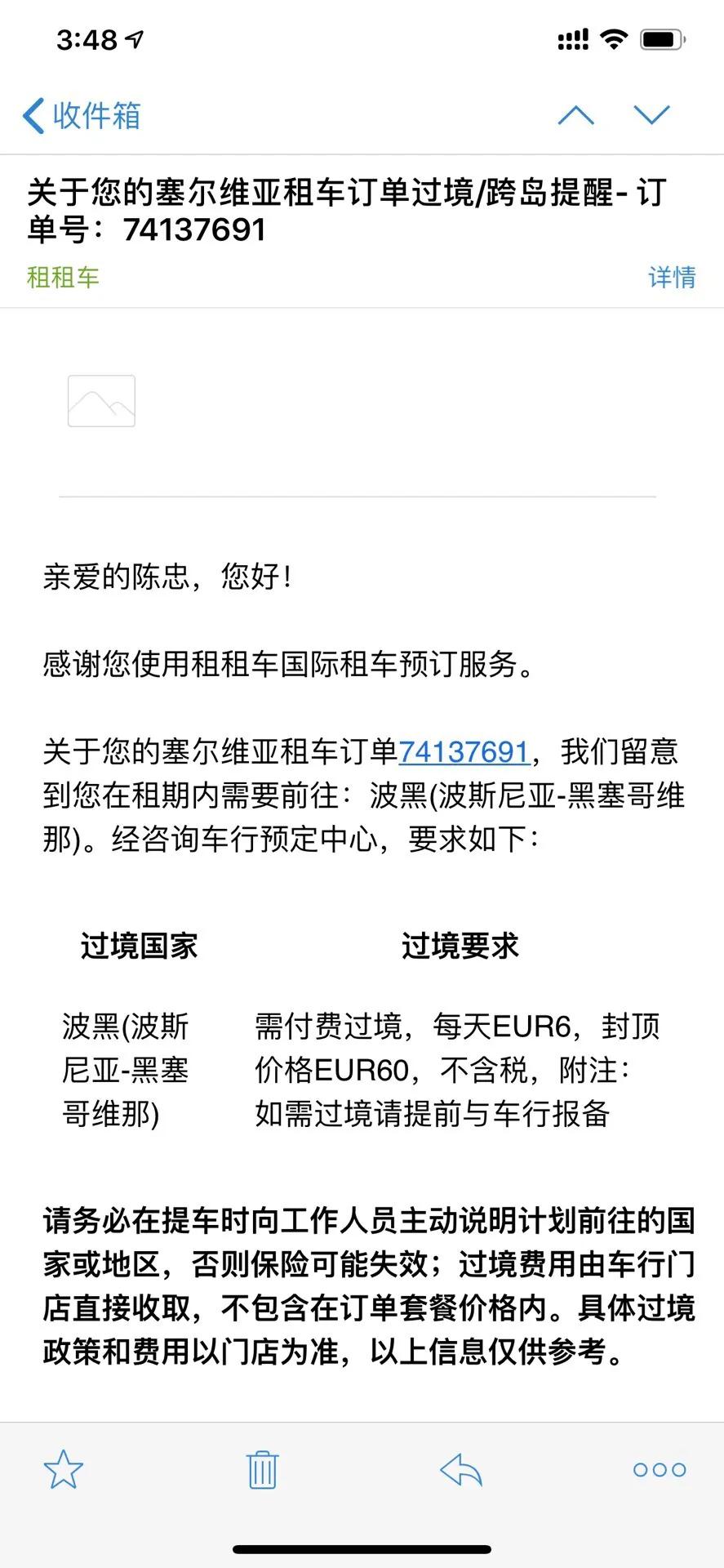This screenshot has height=1568, width=724.
Task: Tap the cellular signal bars icon
Action: tap(575, 38)
